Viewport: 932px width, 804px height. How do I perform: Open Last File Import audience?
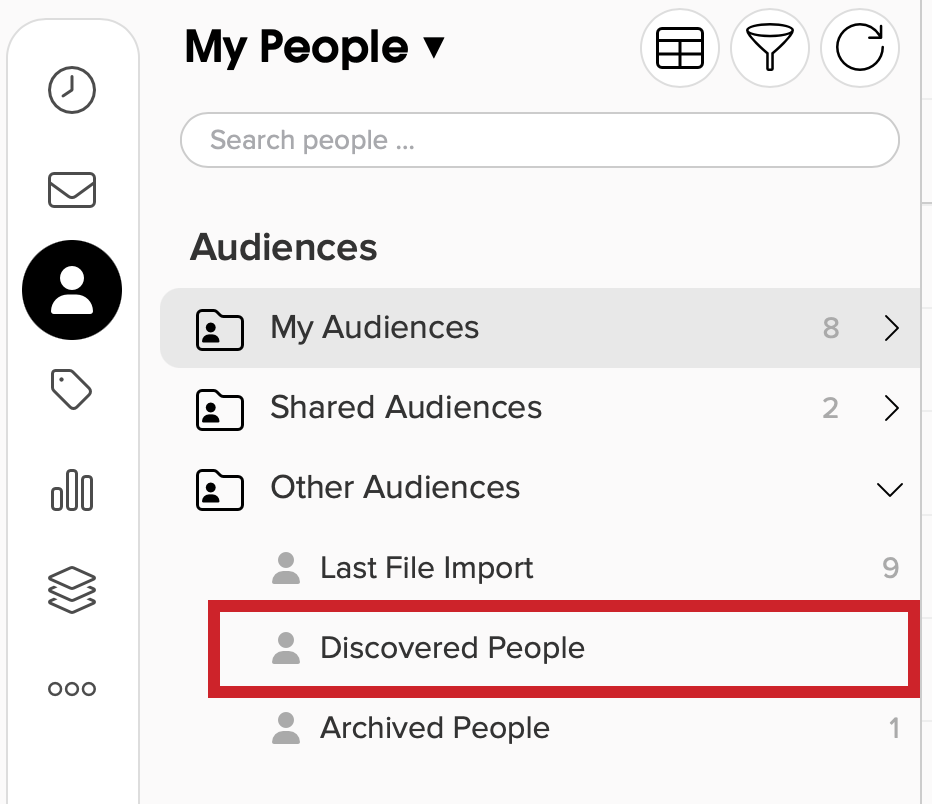click(x=427, y=568)
